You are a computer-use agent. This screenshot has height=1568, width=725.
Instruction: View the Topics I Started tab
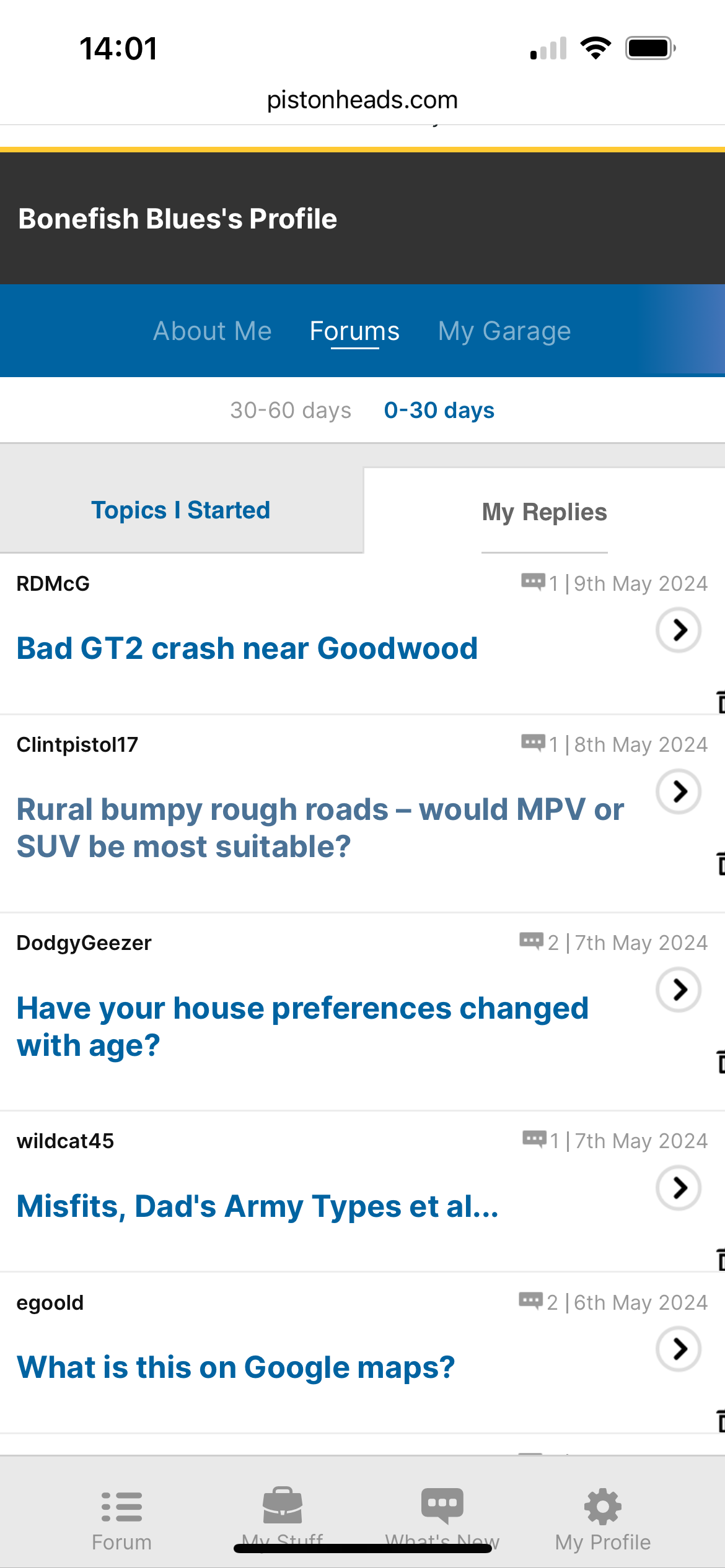coord(180,510)
